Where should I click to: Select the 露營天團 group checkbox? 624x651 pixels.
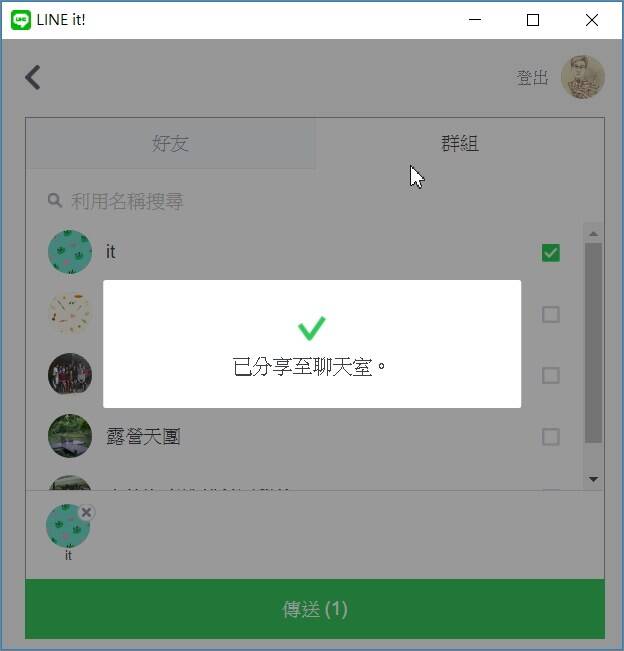tap(551, 437)
